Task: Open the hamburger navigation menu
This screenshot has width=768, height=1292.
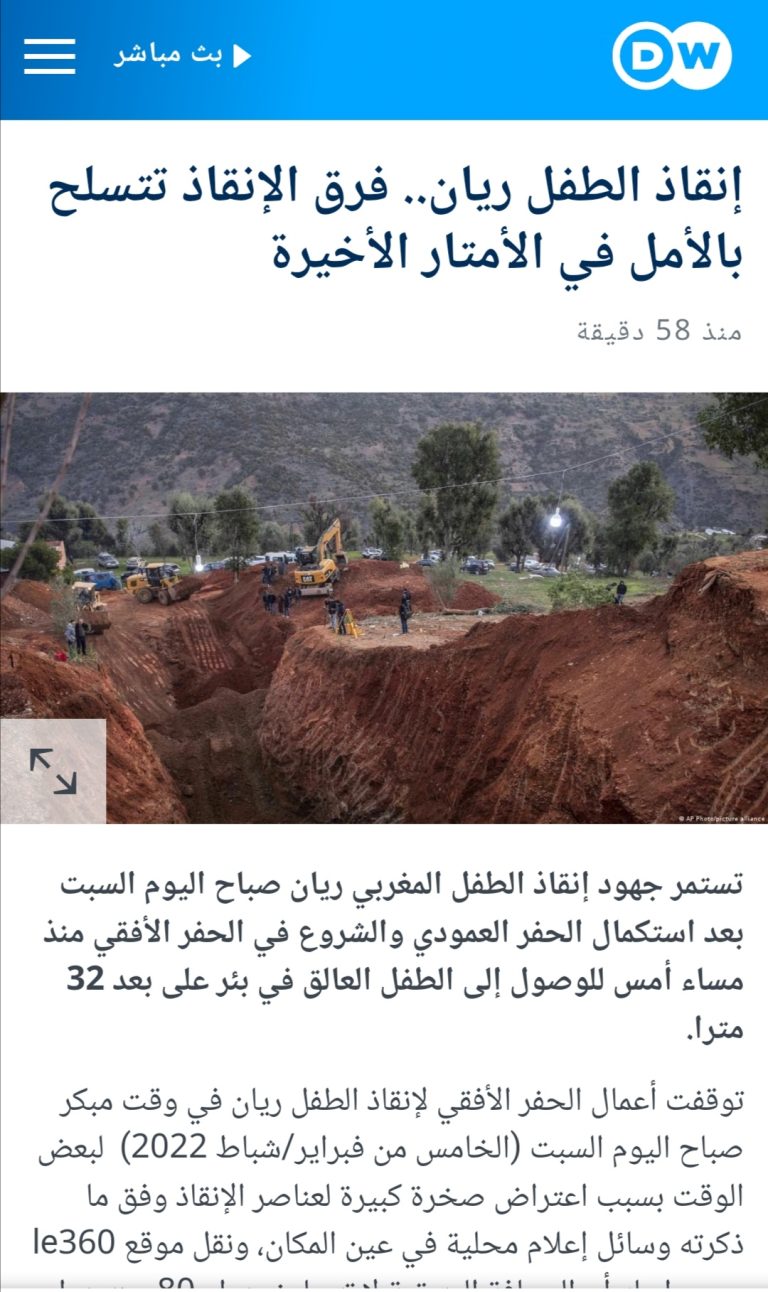Action: point(50,56)
